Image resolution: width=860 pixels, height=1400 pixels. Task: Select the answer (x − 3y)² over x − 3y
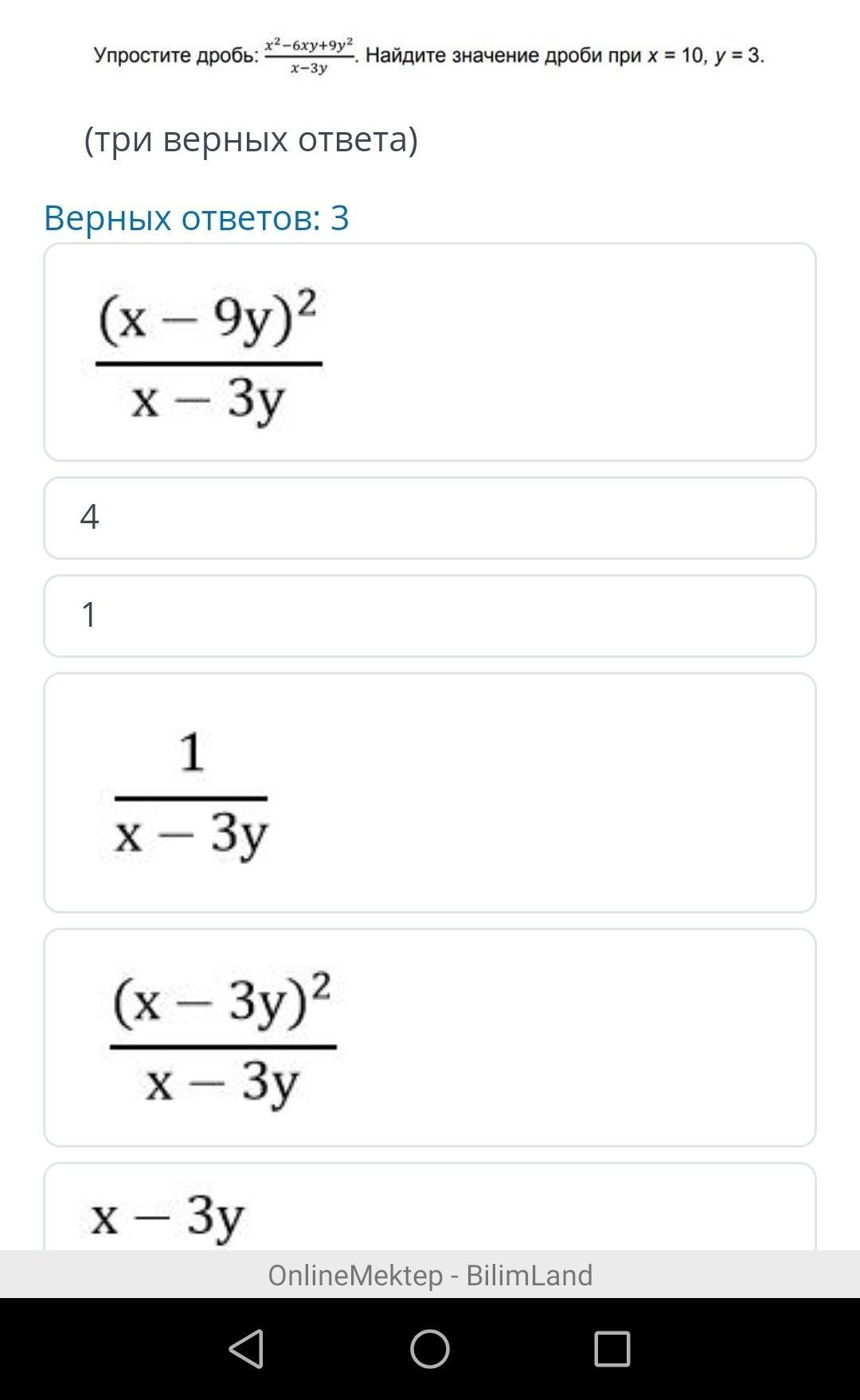(x=430, y=1037)
